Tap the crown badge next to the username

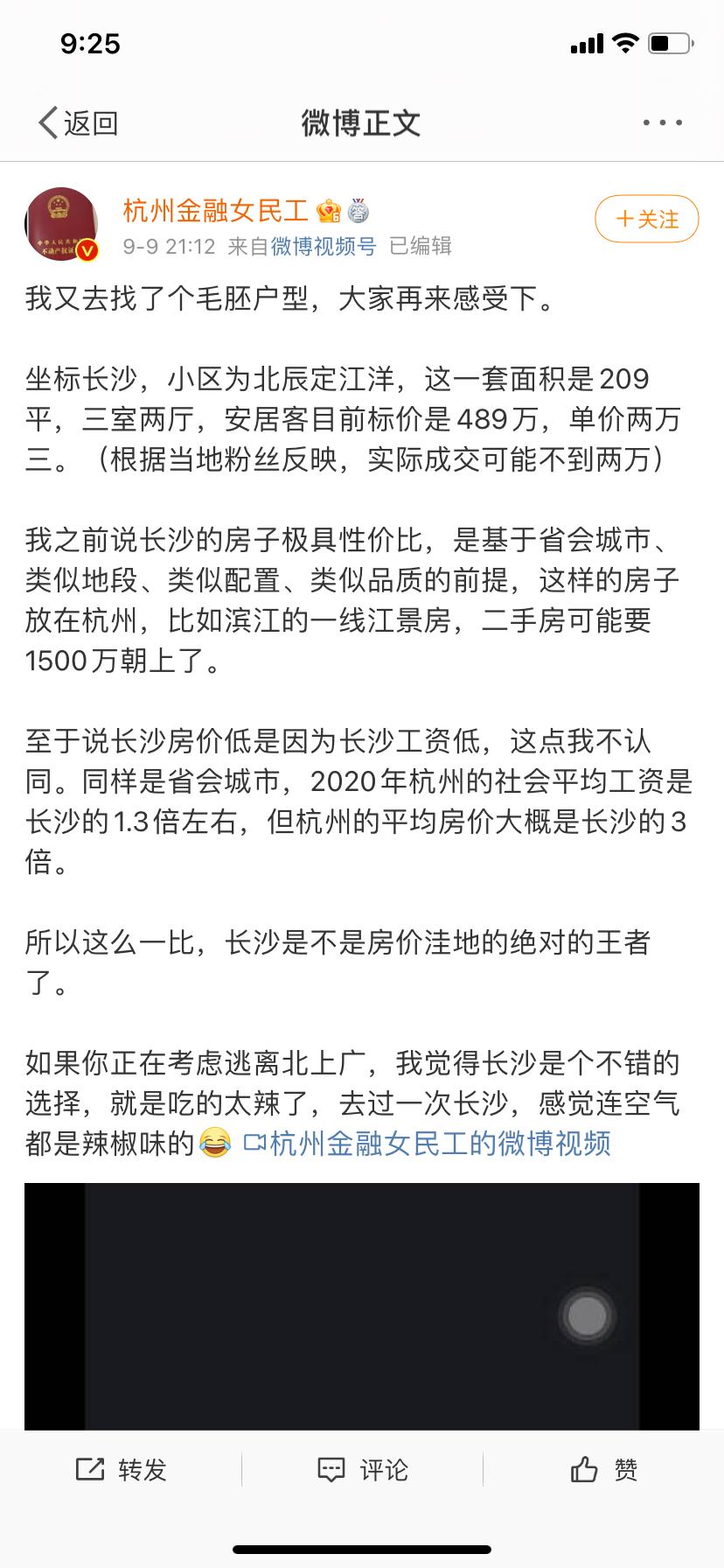[329, 210]
